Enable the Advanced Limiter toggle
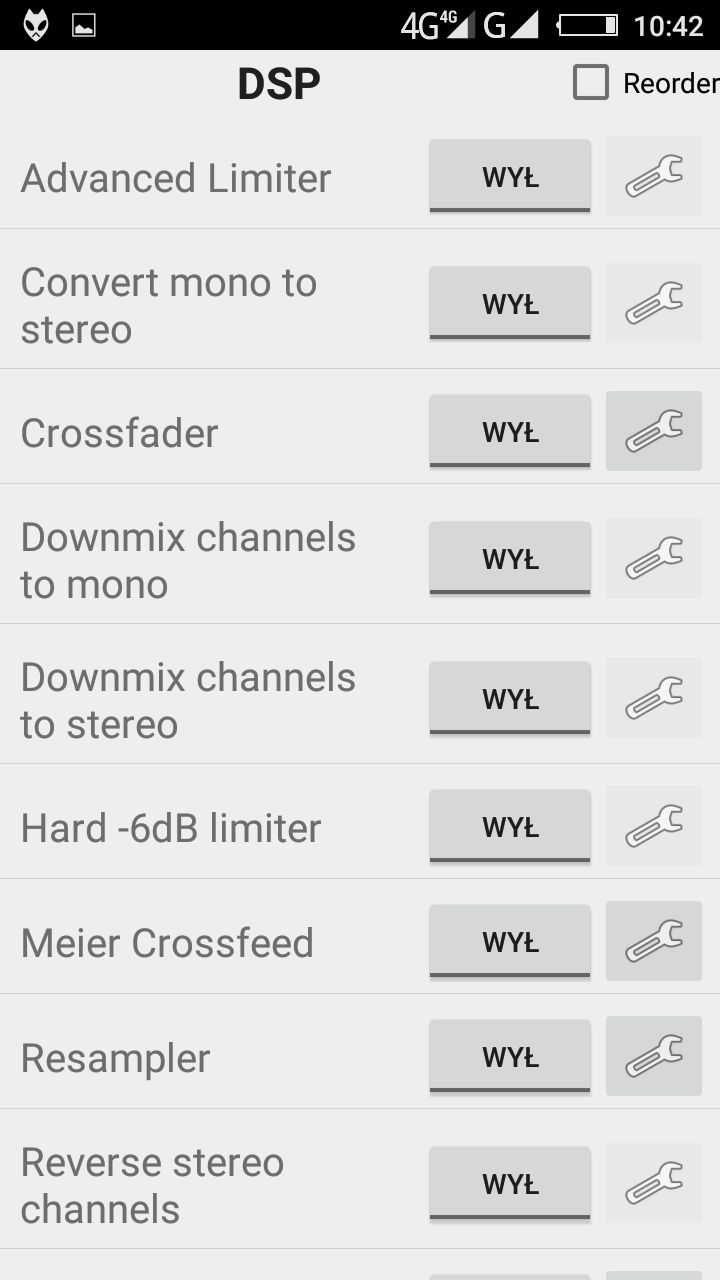Screen dimensions: 720x1280 coord(510,177)
